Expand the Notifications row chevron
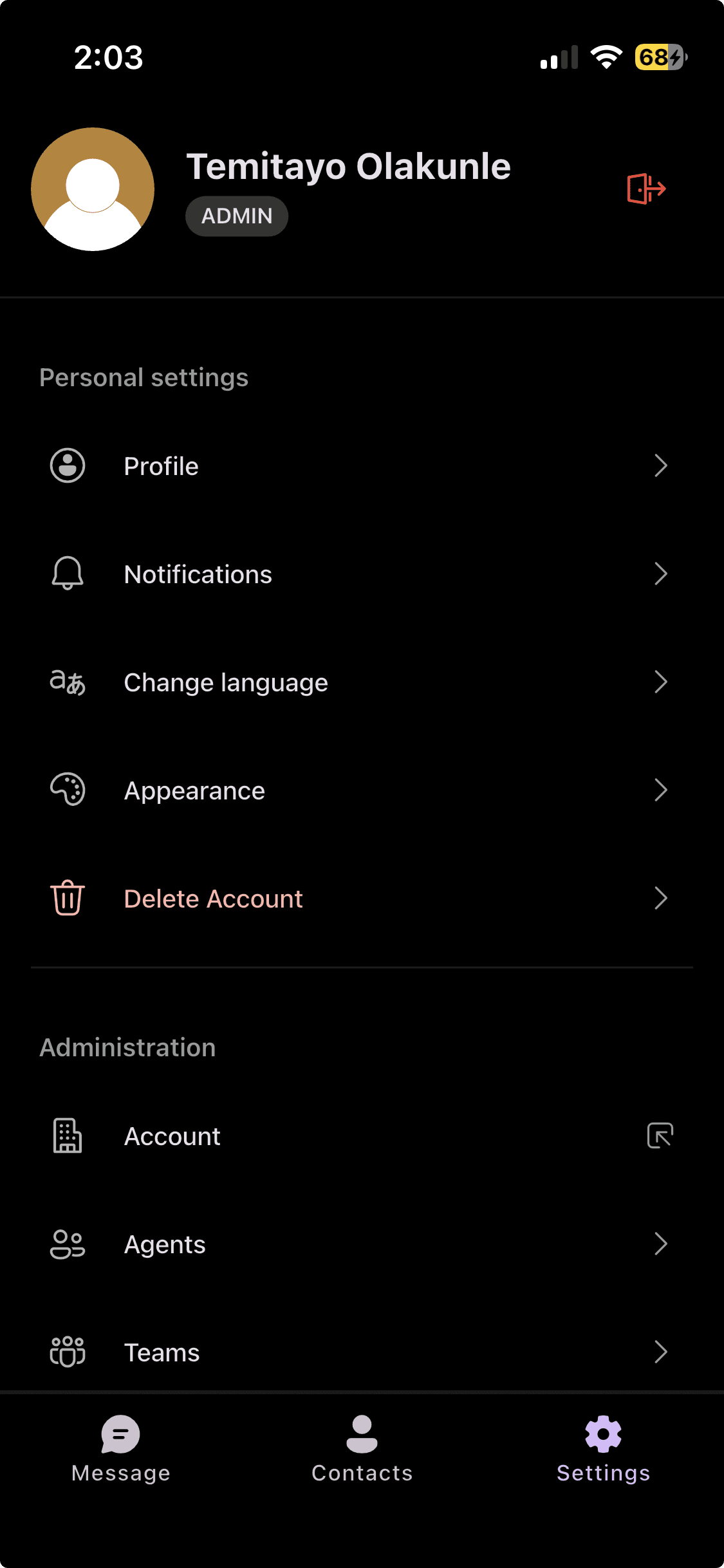The height and width of the screenshot is (1568, 724). [x=661, y=574]
